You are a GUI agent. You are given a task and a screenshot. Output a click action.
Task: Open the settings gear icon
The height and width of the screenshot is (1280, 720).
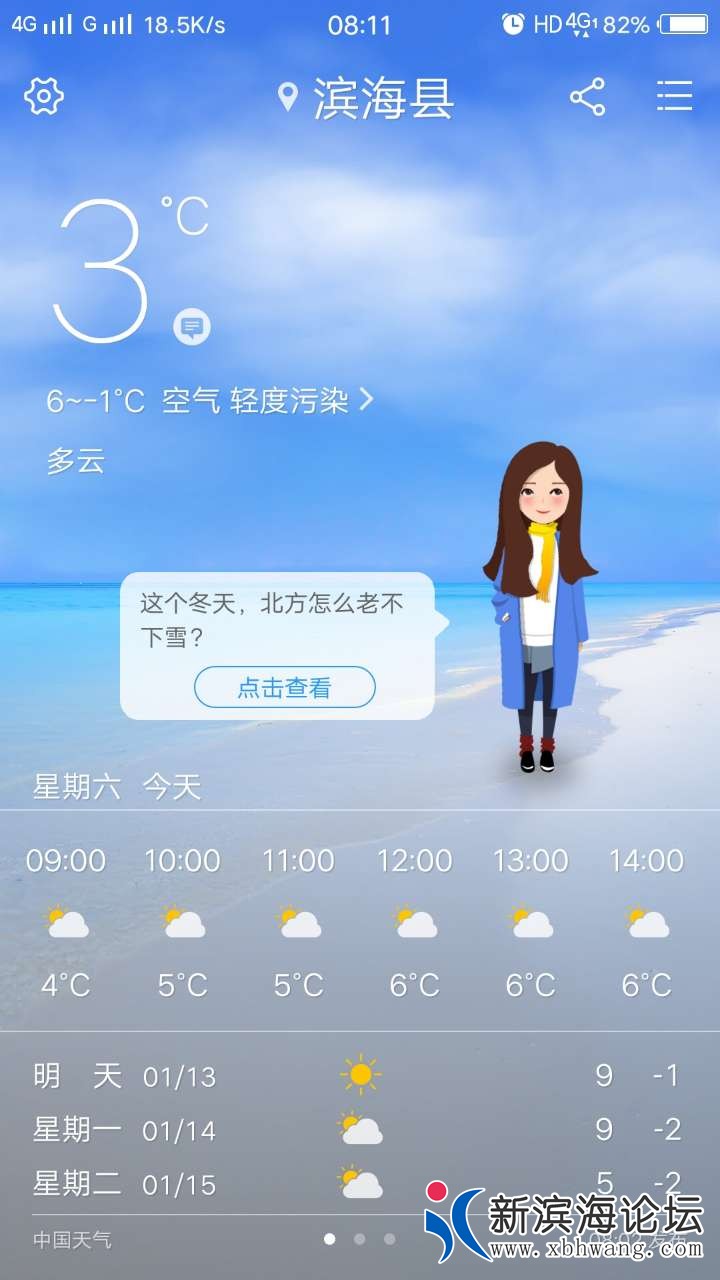pos(44,96)
